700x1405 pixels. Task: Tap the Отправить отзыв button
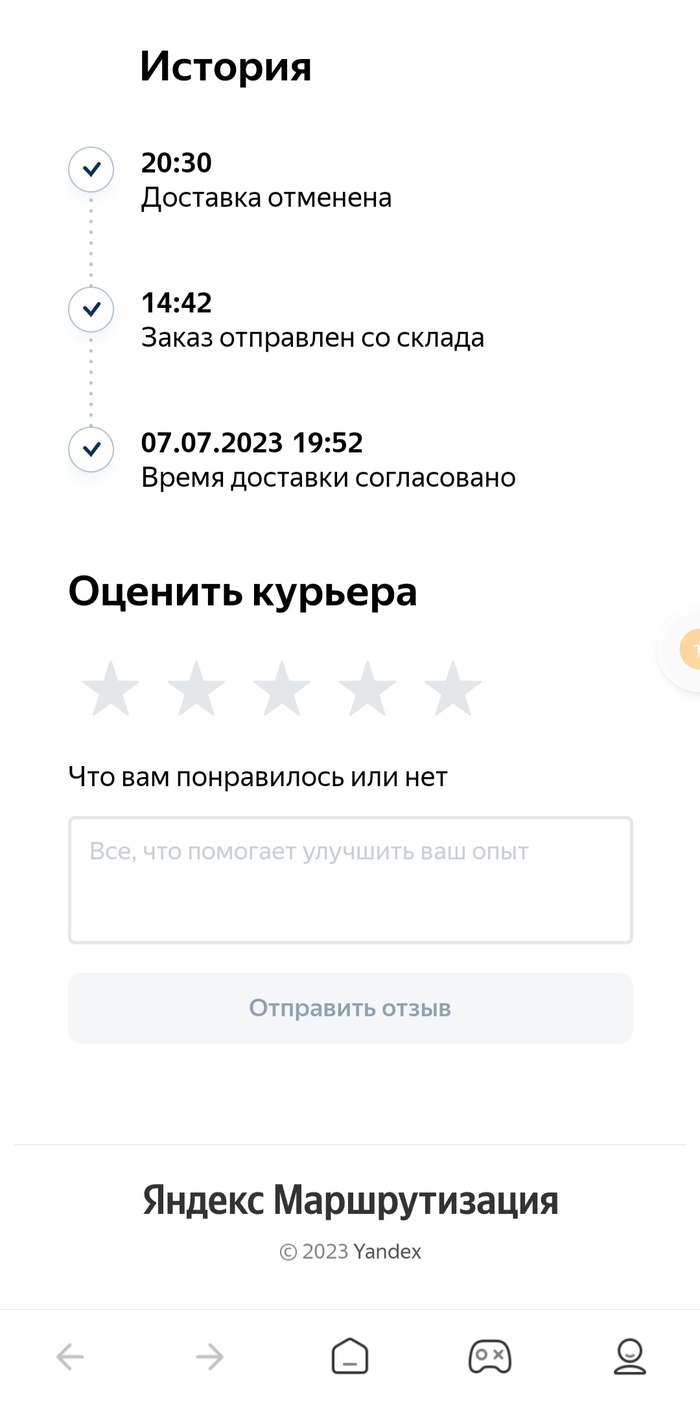click(350, 1008)
